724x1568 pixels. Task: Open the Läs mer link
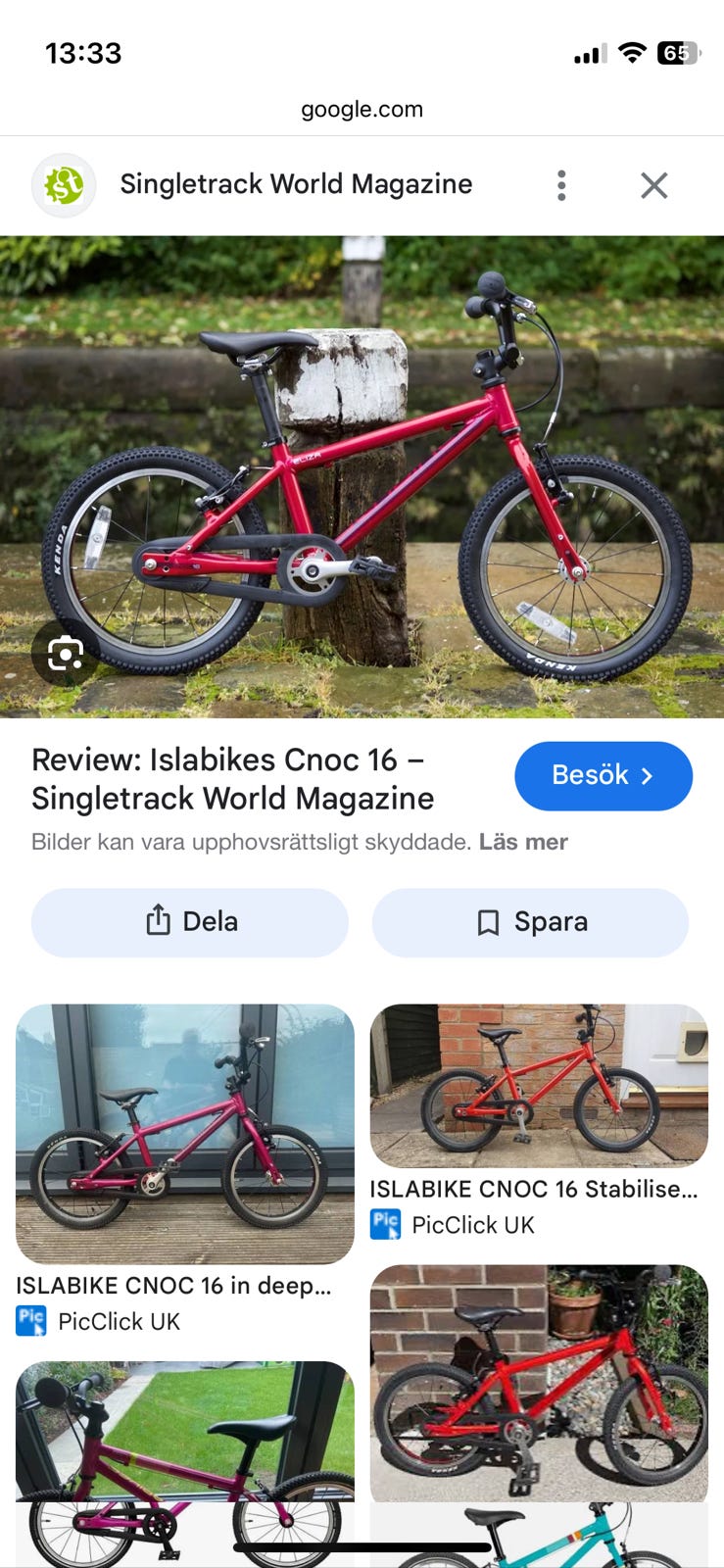(523, 842)
